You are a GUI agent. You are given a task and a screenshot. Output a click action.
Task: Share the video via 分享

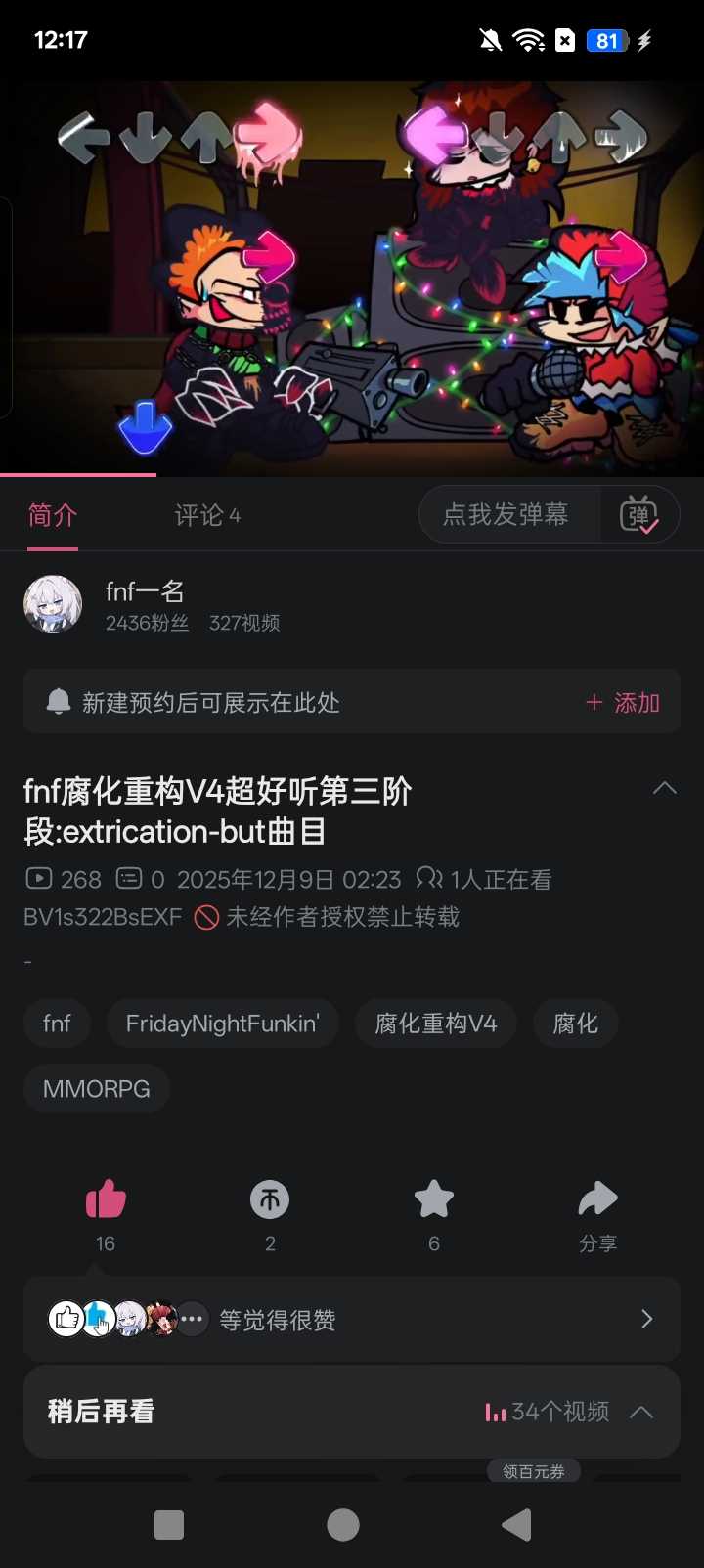597,1200
